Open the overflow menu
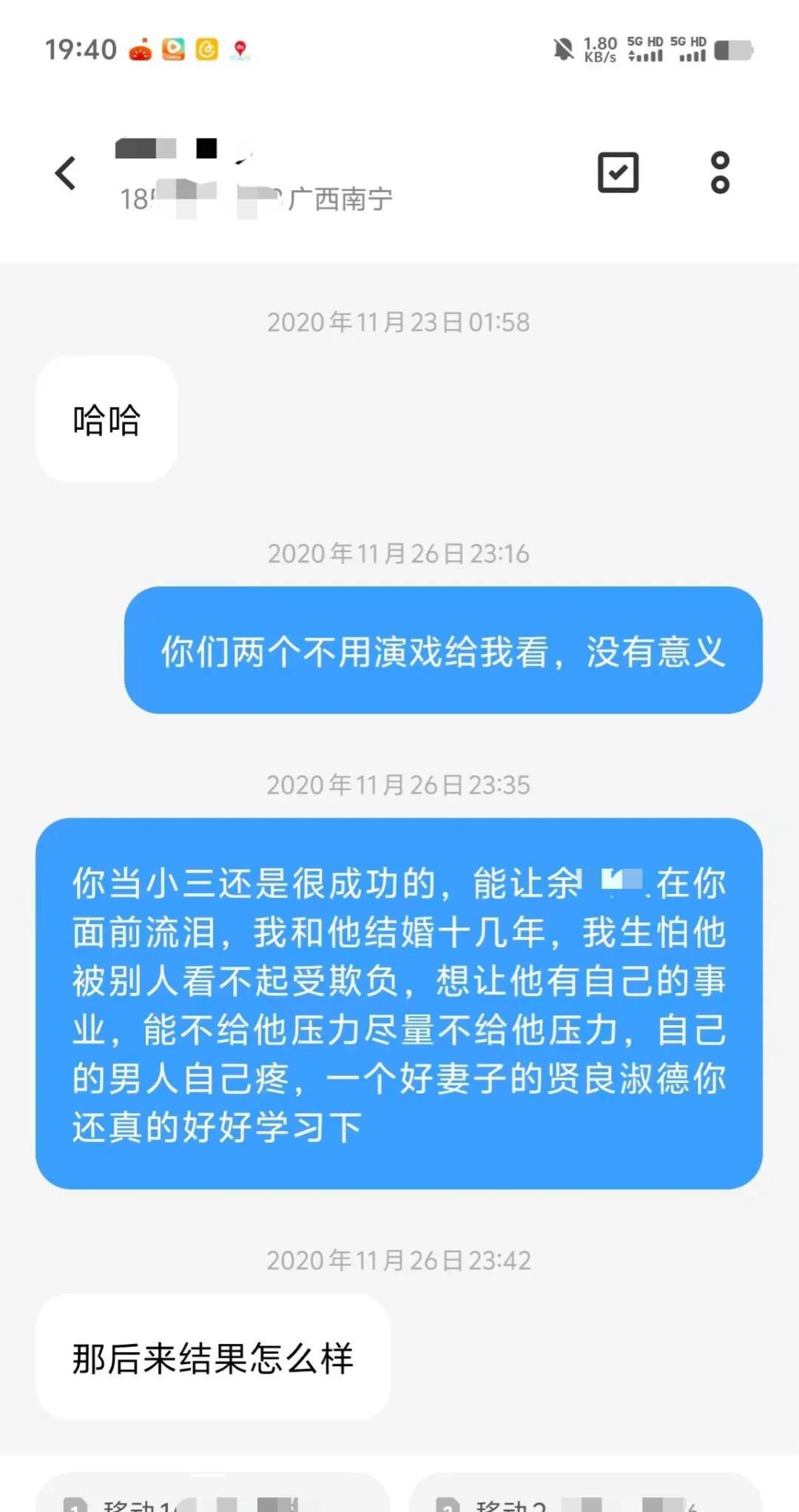This screenshot has height=1512, width=799. coord(720,173)
